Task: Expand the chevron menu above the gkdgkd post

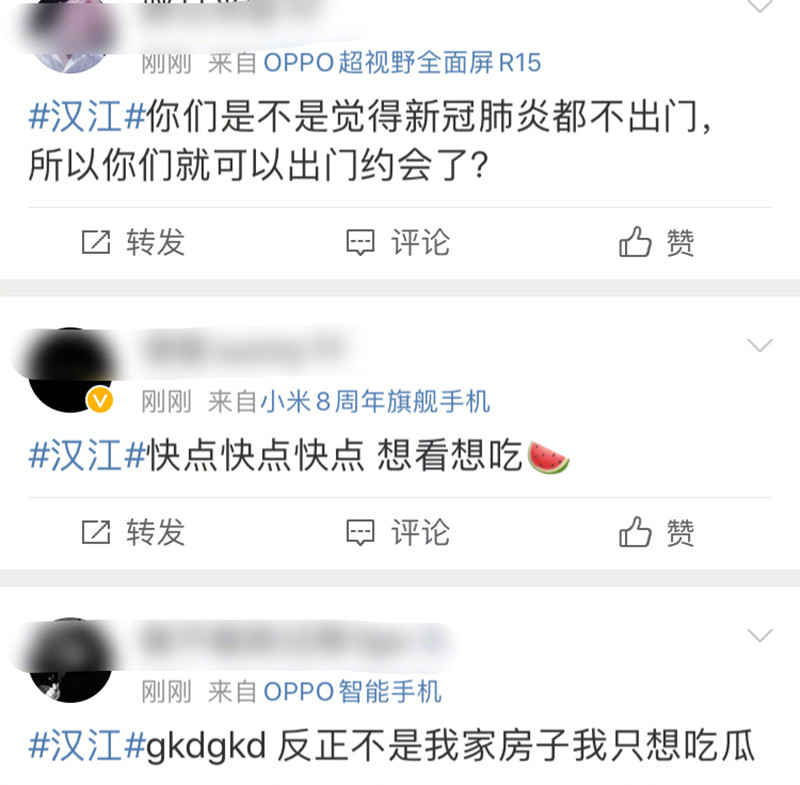Action: [760, 636]
